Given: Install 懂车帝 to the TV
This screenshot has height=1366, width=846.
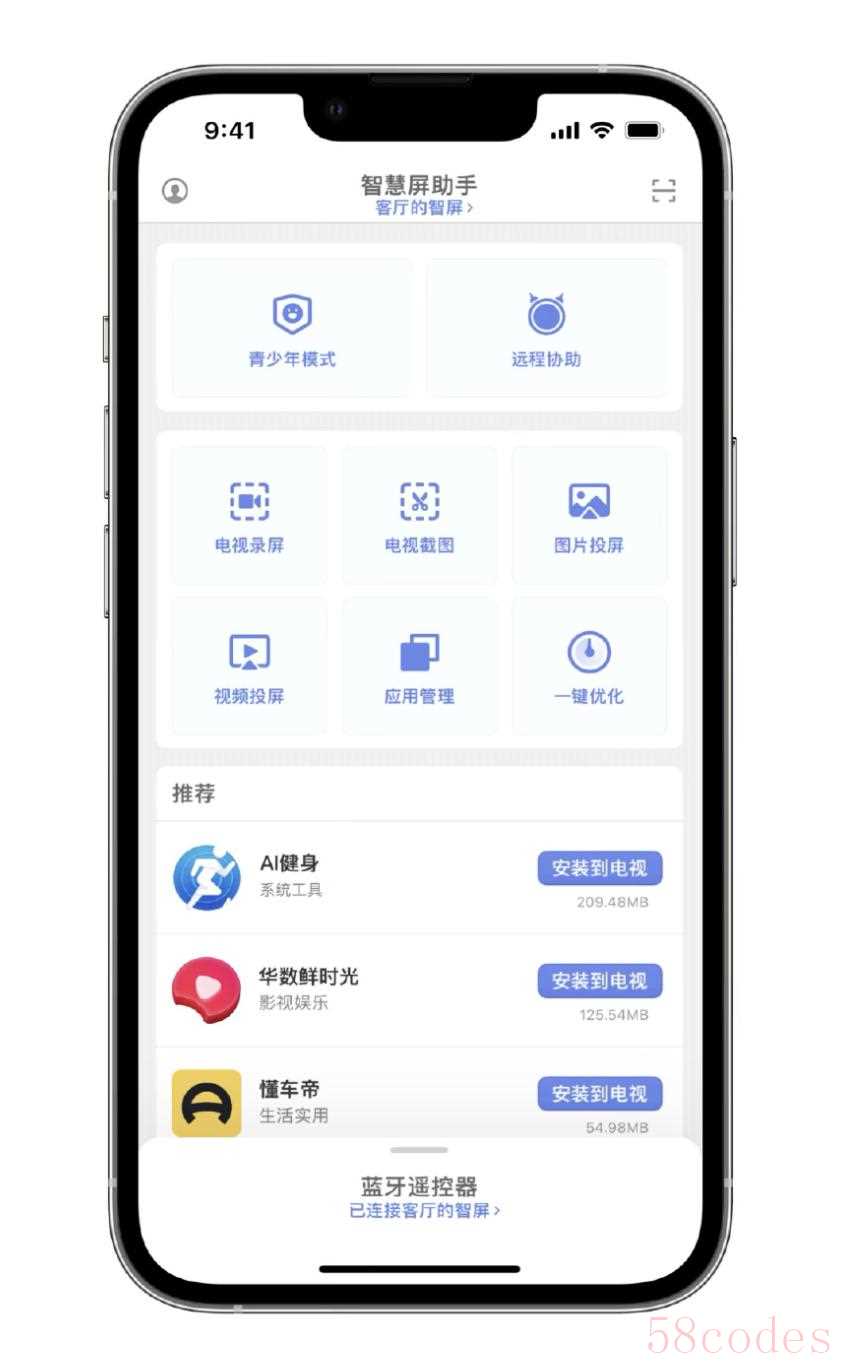Looking at the screenshot, I should point(599,1093).
